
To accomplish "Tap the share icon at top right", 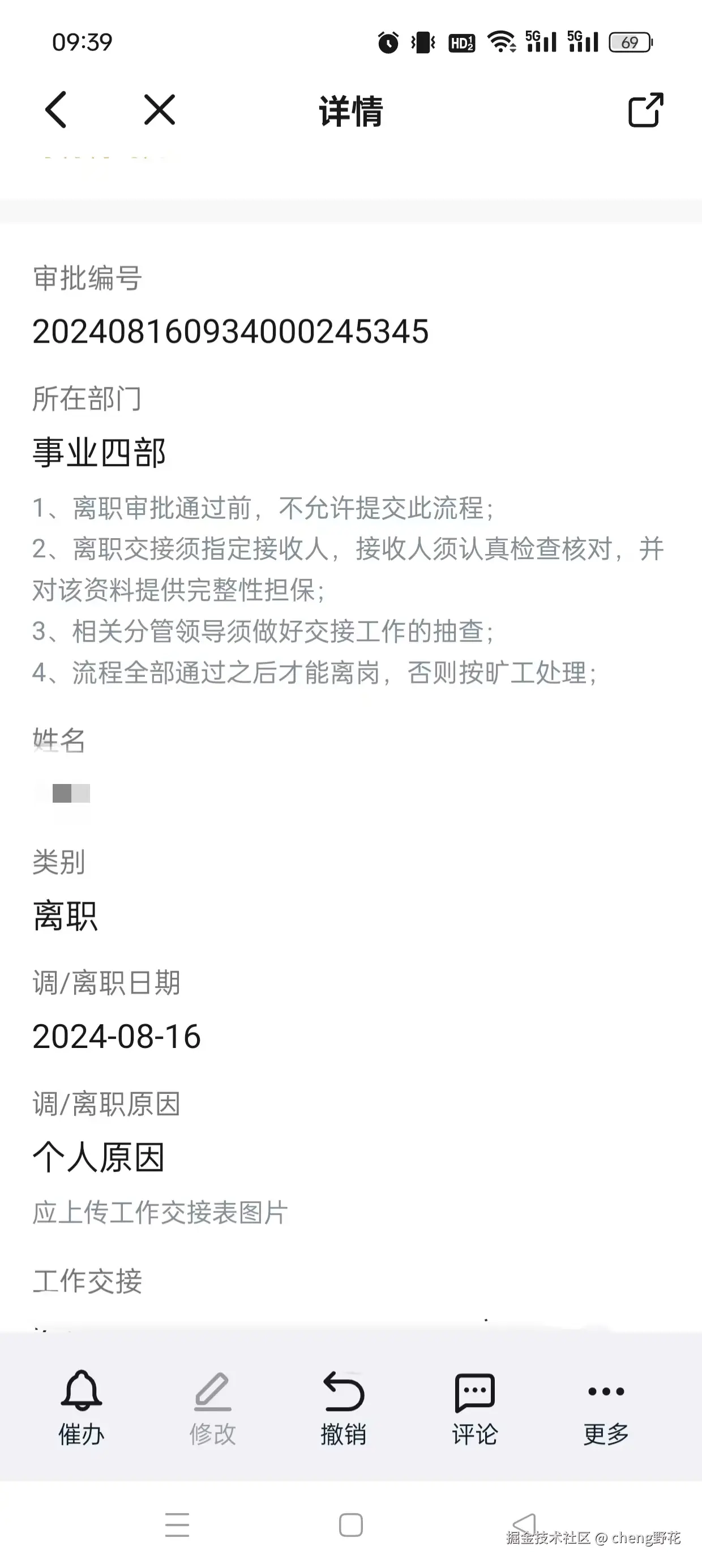I will tap(644, 112).
